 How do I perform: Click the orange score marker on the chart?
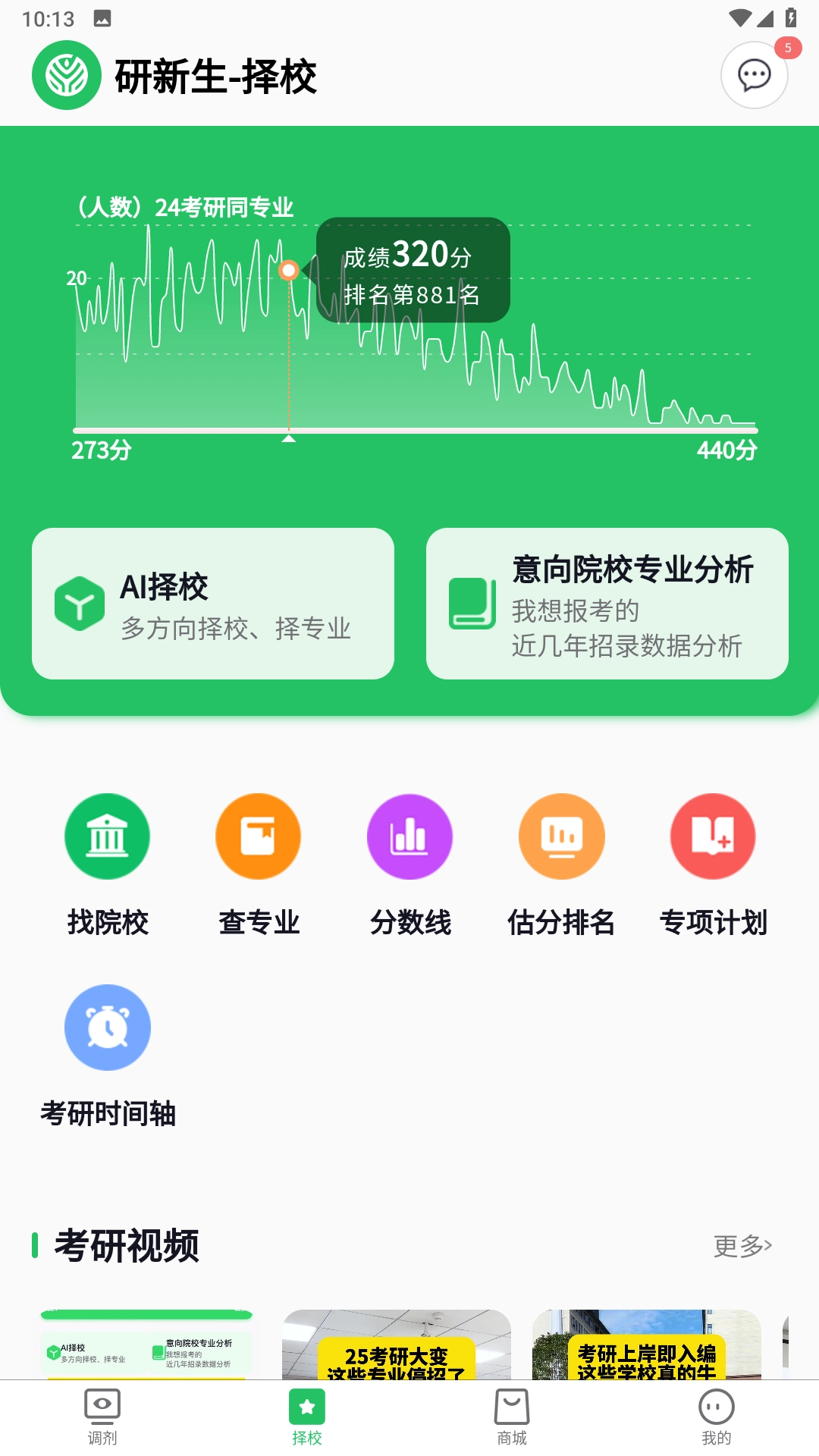pos(289,270)
